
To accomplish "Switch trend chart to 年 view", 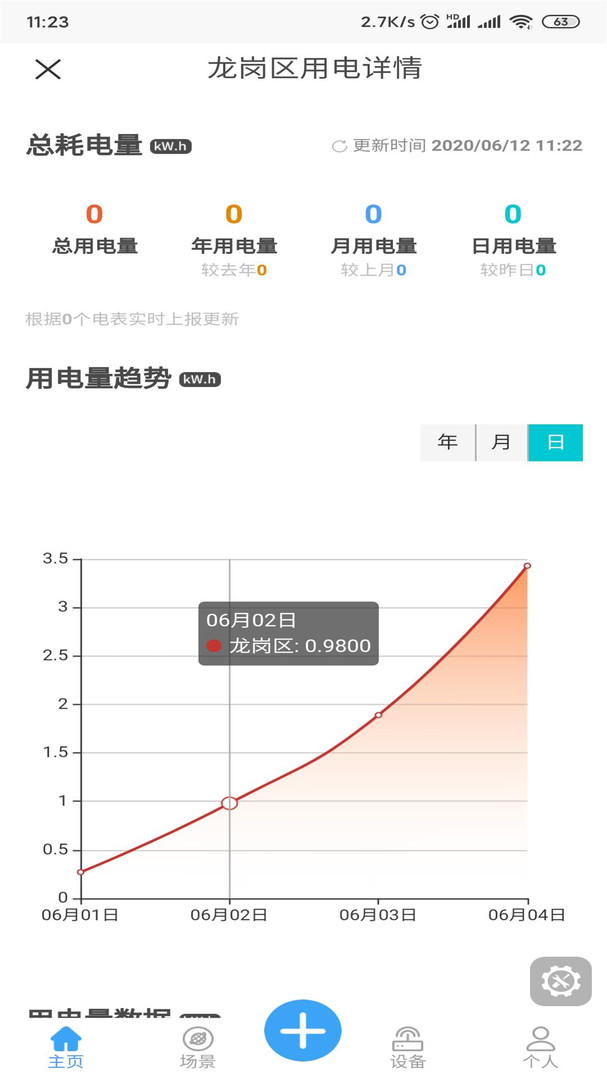I will click(x=448, y=442).
